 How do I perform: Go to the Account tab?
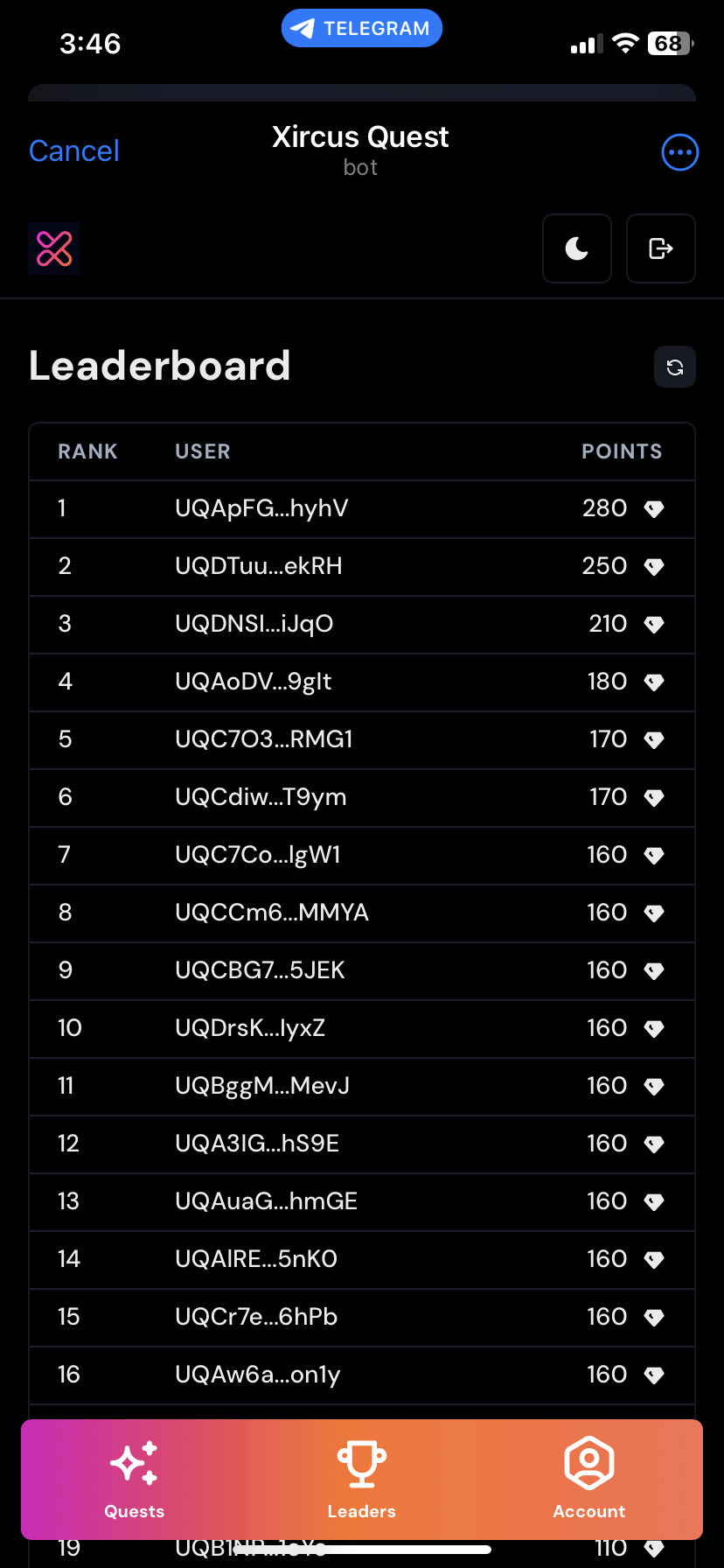[x=589, y=1479]
